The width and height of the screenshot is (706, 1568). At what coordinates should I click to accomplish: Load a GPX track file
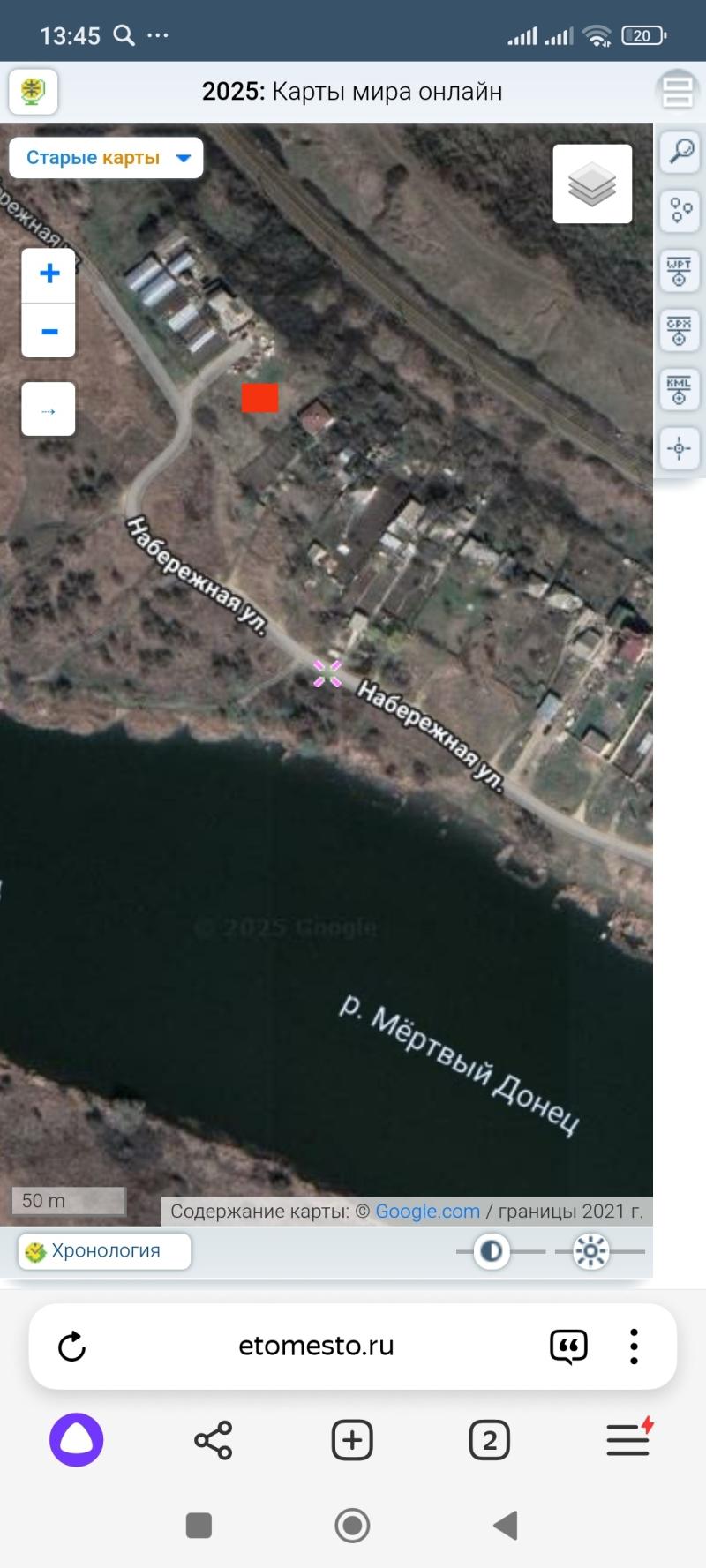click(x=680, y=331)
